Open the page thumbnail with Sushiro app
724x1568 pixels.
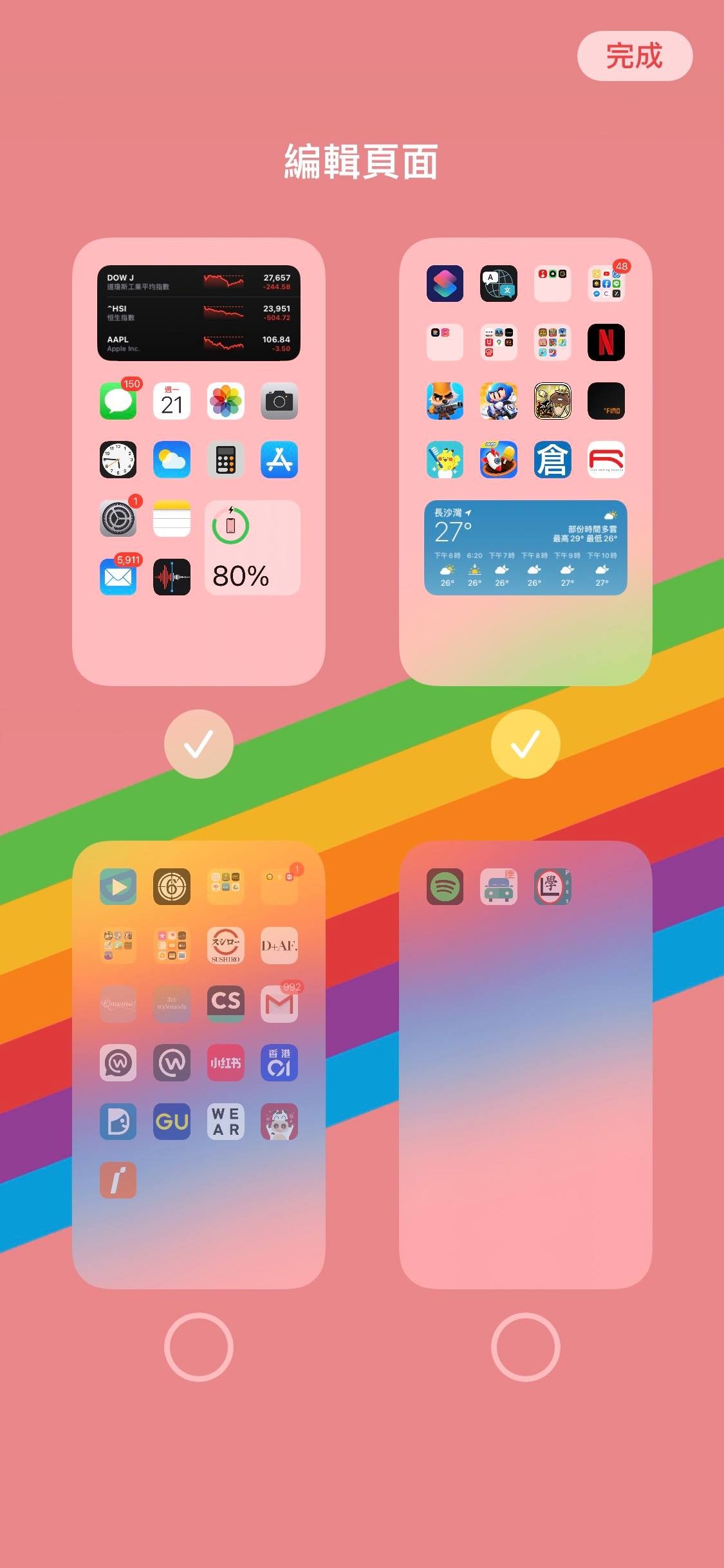click(x=198, y=1063)
